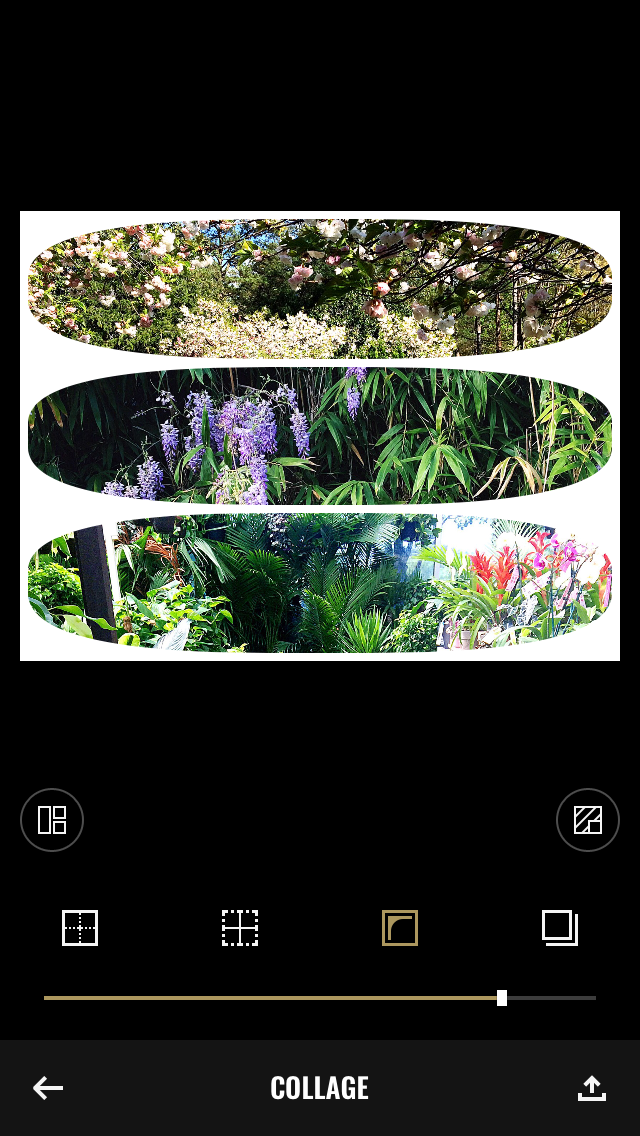This screenshot has width=640, height=1136.
Task: Go back with the arrow icon
Action: pos(48,1087)
